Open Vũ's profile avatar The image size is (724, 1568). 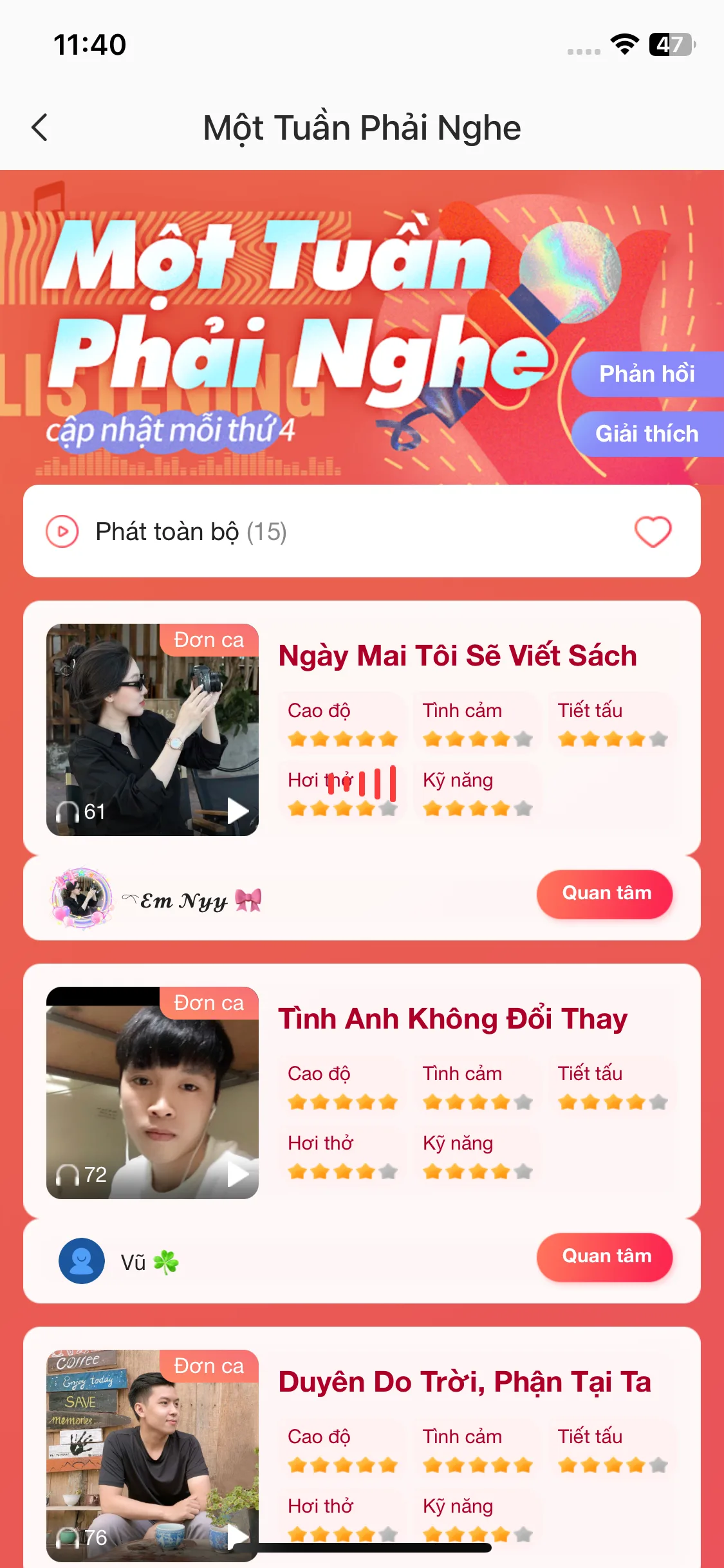tap(82, 1261)
